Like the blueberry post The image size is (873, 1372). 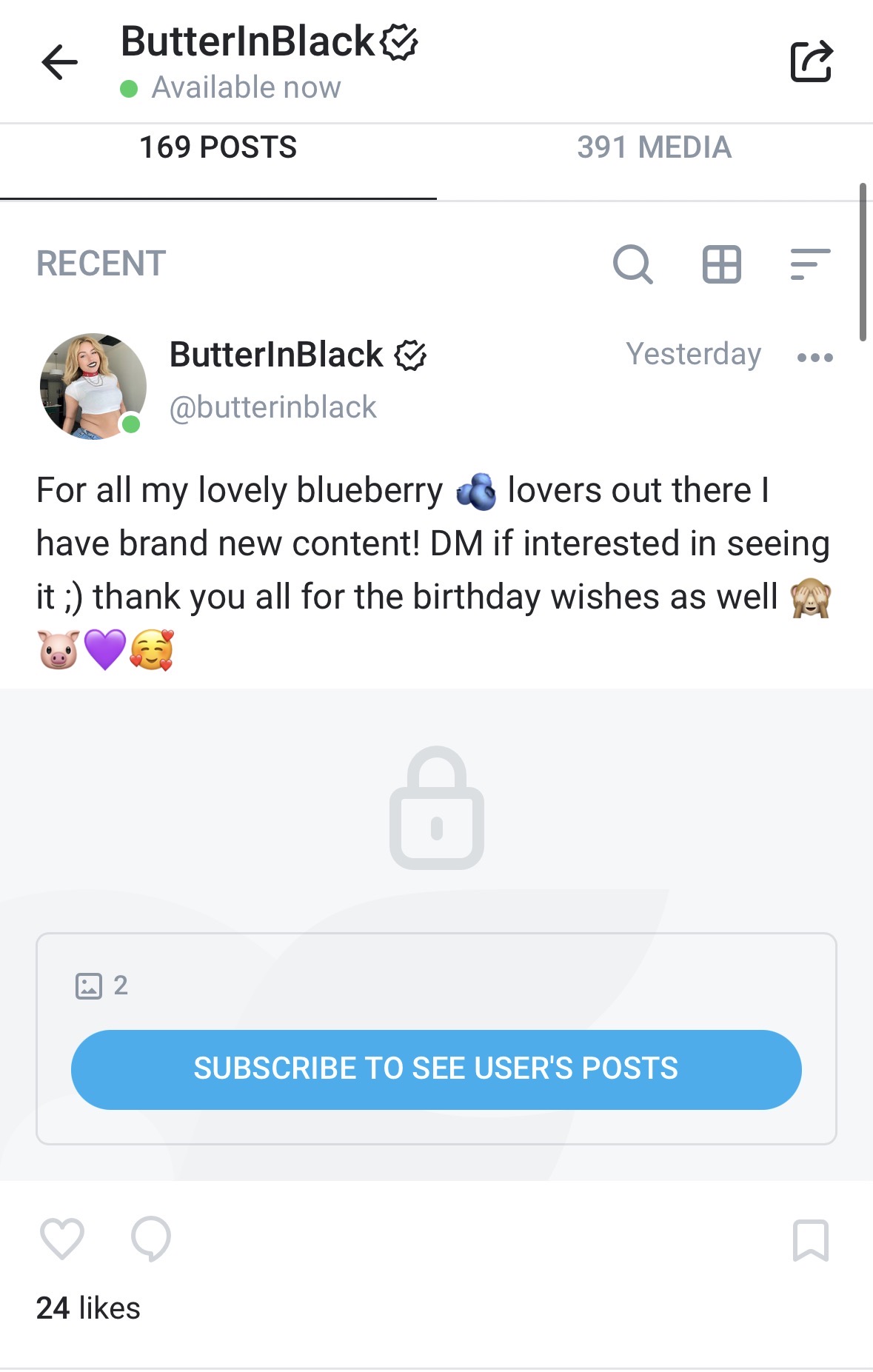coord(62,1239)
